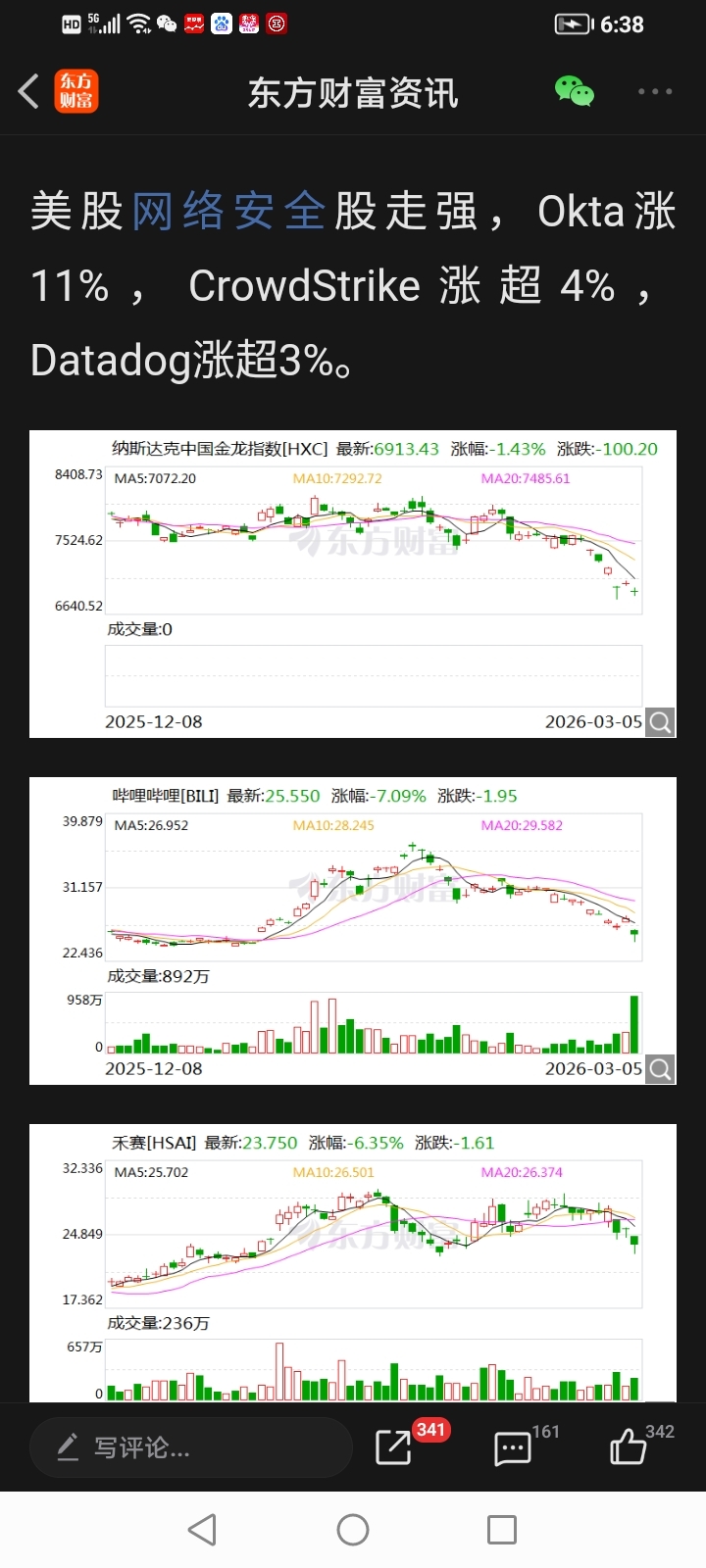Viewport: 706px width, 1568px height.
Task: Tap the 写评论 comment field
Action: [191, 1447]
